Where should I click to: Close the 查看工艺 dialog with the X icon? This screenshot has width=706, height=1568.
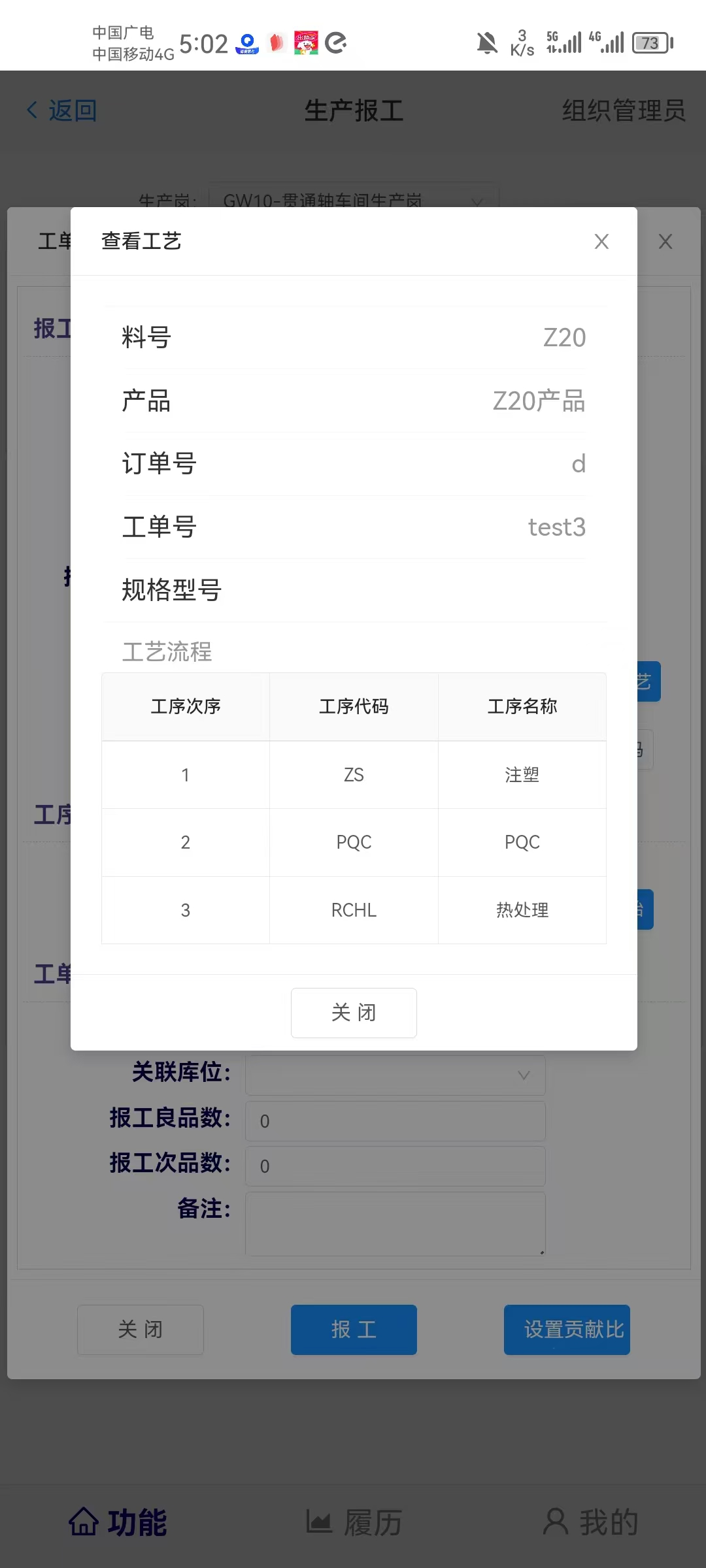click(601, 242)
